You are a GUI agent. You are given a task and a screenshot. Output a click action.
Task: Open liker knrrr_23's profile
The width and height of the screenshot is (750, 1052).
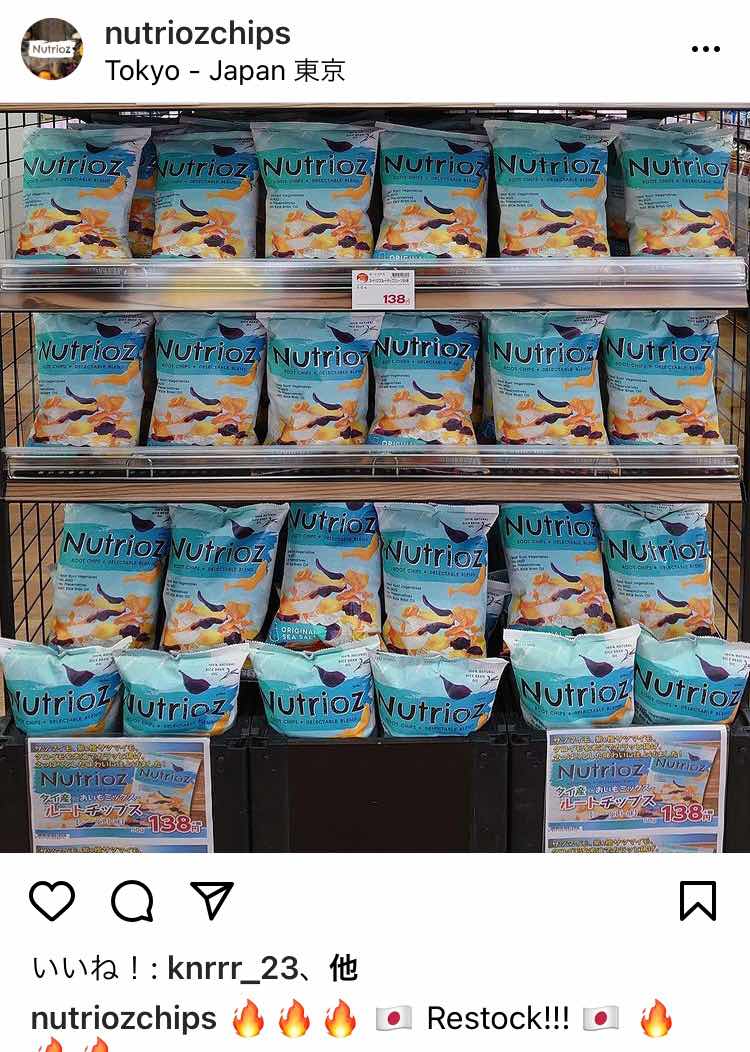coord(232,968)
